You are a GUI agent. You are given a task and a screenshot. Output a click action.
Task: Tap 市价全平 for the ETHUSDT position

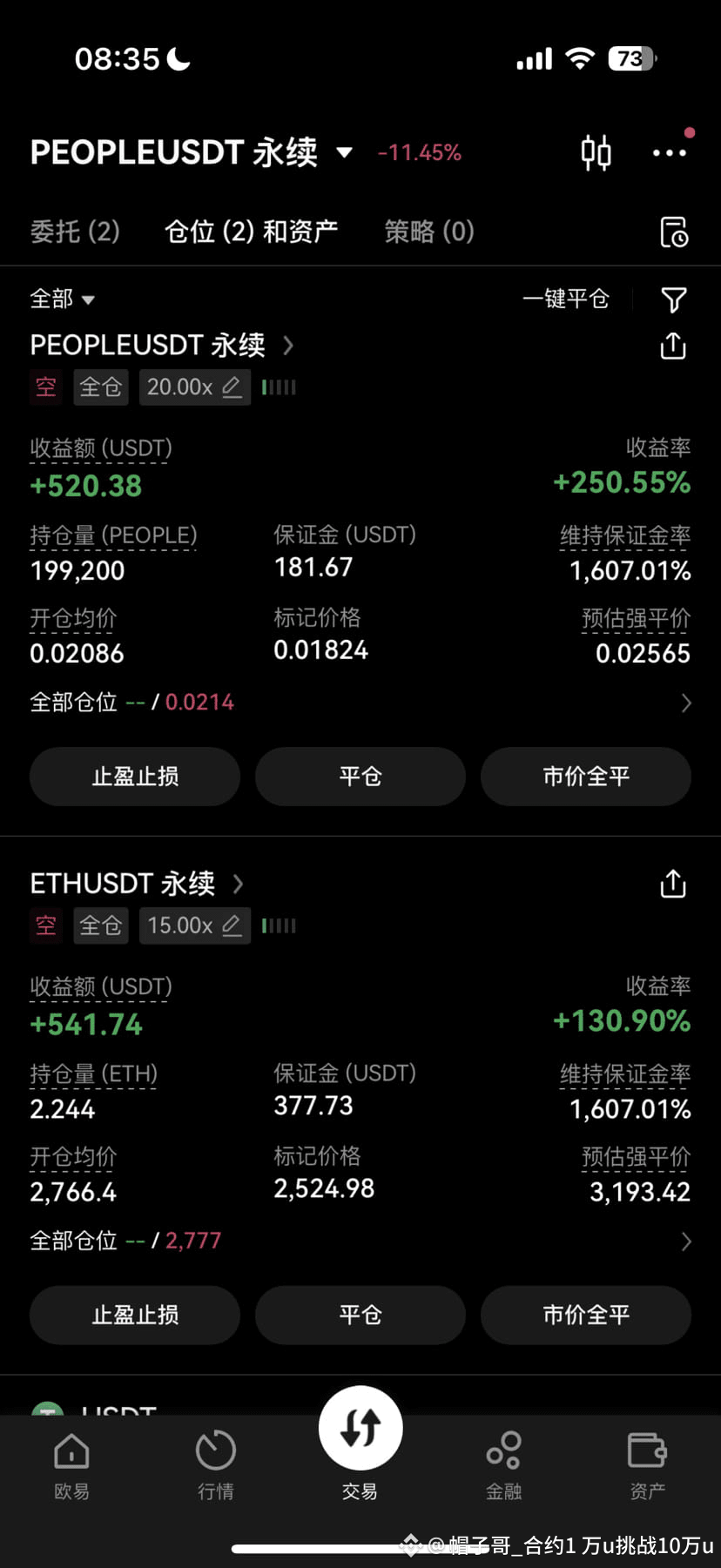point(586,1315)
